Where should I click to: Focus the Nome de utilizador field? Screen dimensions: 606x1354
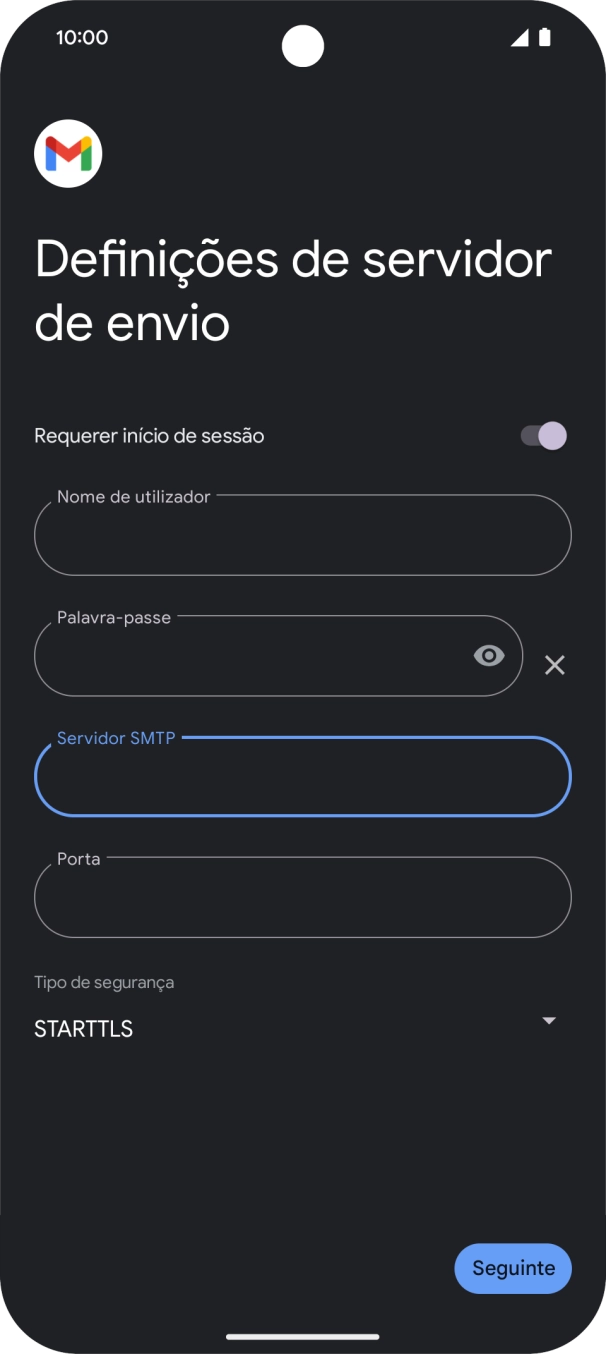pos(302,536)
